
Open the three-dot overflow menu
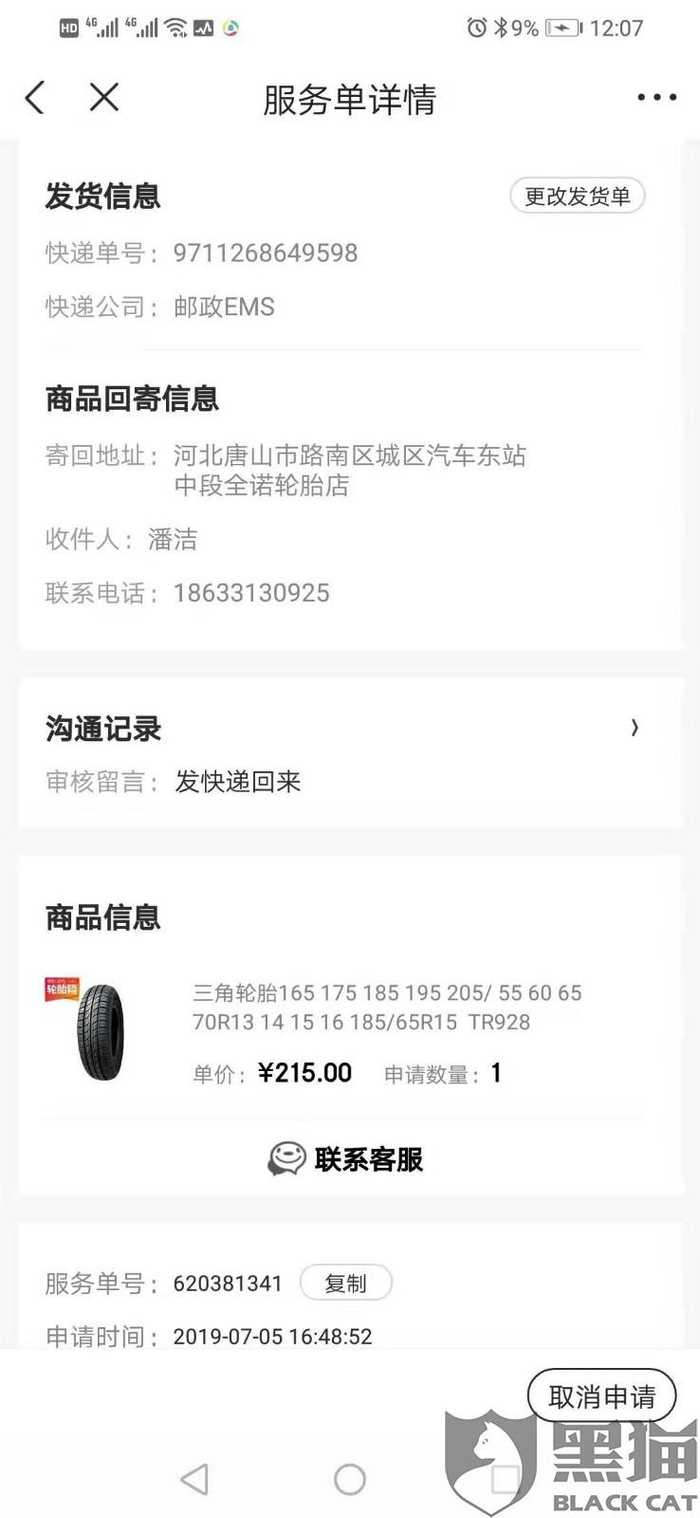(656, 98)
